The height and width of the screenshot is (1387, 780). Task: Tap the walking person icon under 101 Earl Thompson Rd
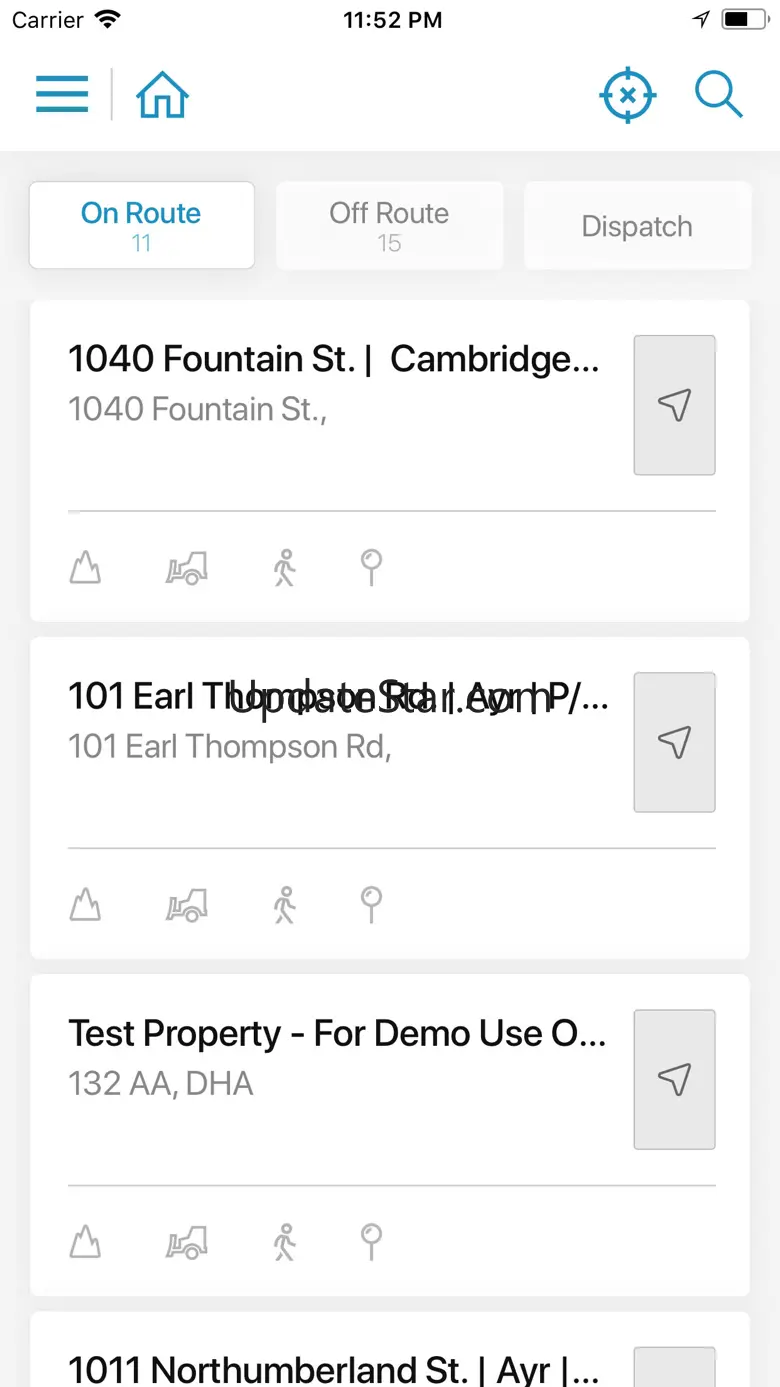pyautogui.click(x=285, y=905)
